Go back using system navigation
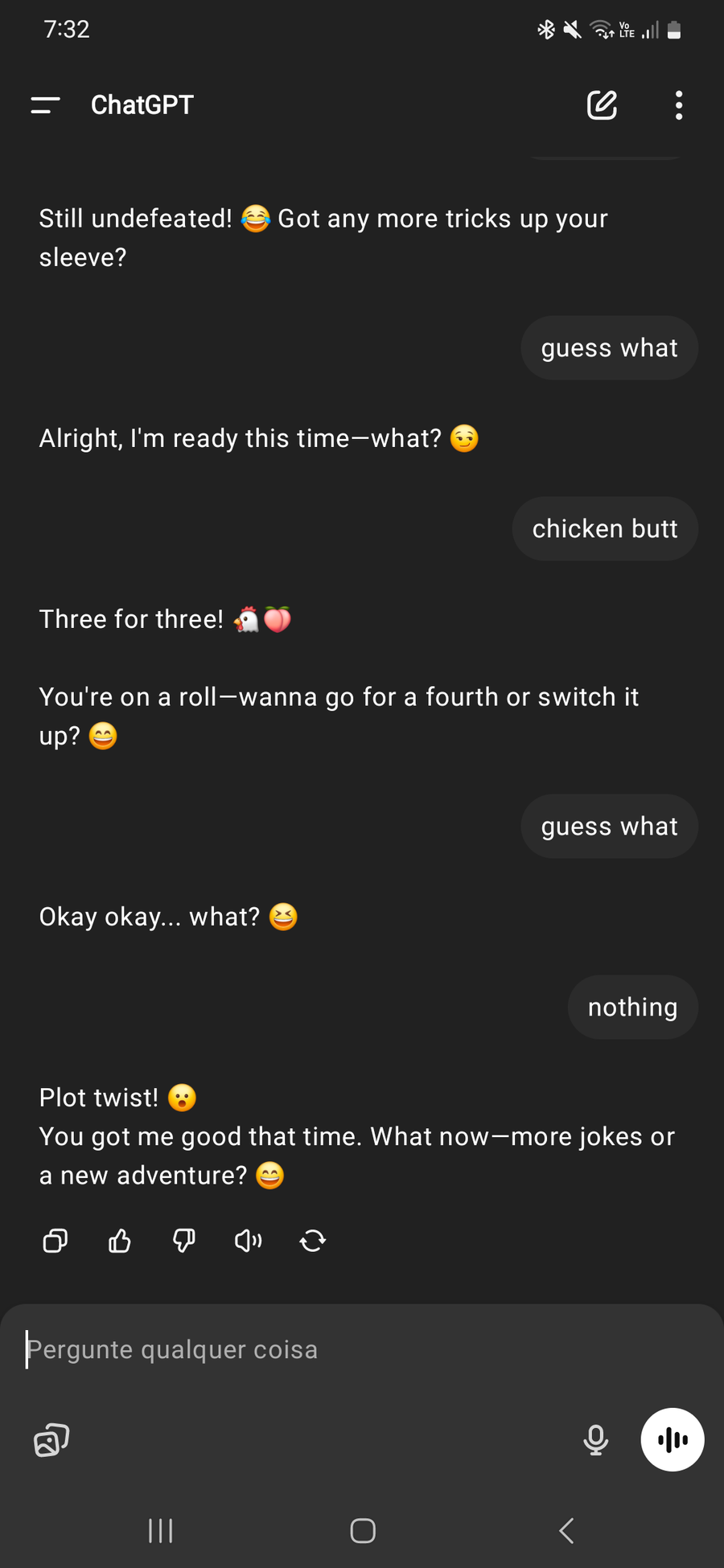The width and height of the screenshot is (724, 1568). (x=566, y=1530)
